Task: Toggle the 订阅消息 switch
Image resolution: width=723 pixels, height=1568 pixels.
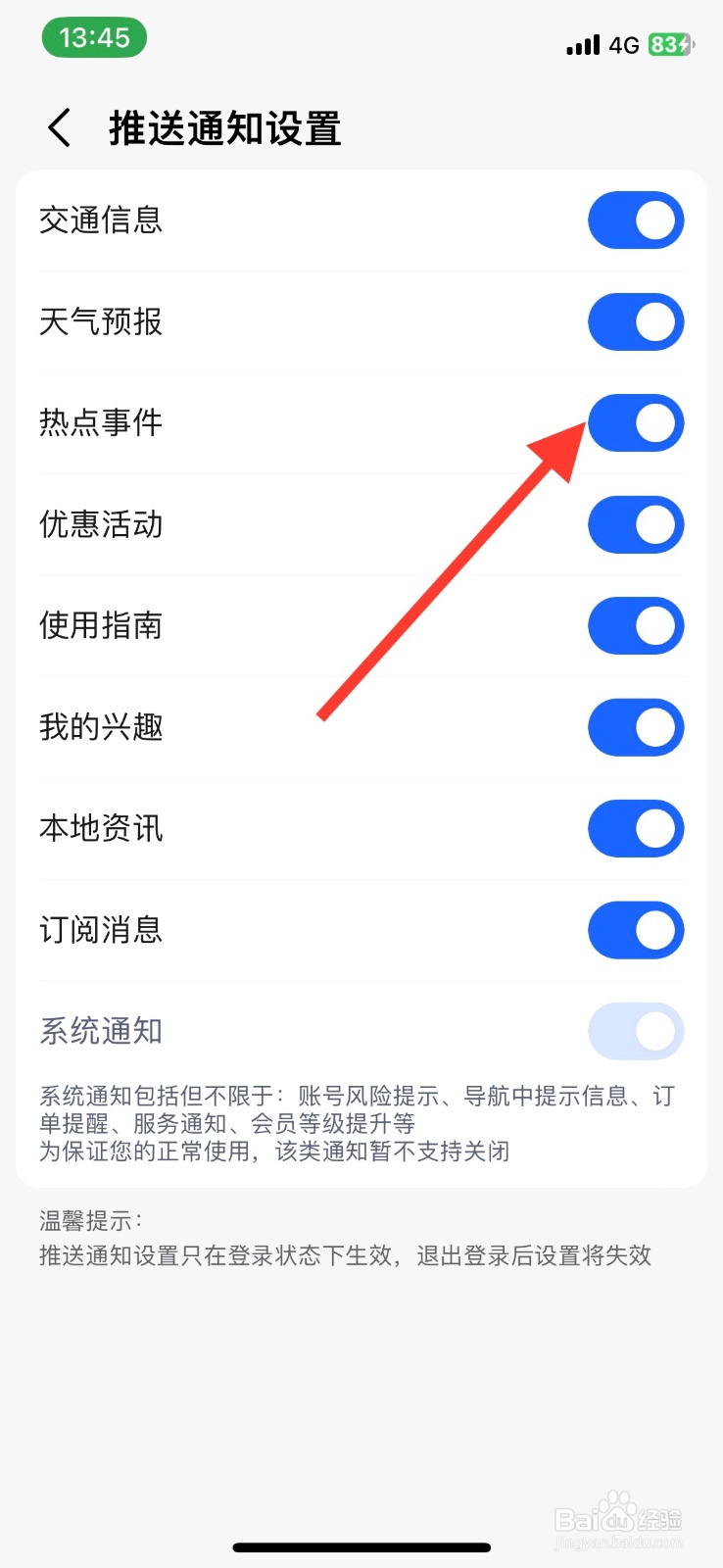Action: [x=635, y=930]
